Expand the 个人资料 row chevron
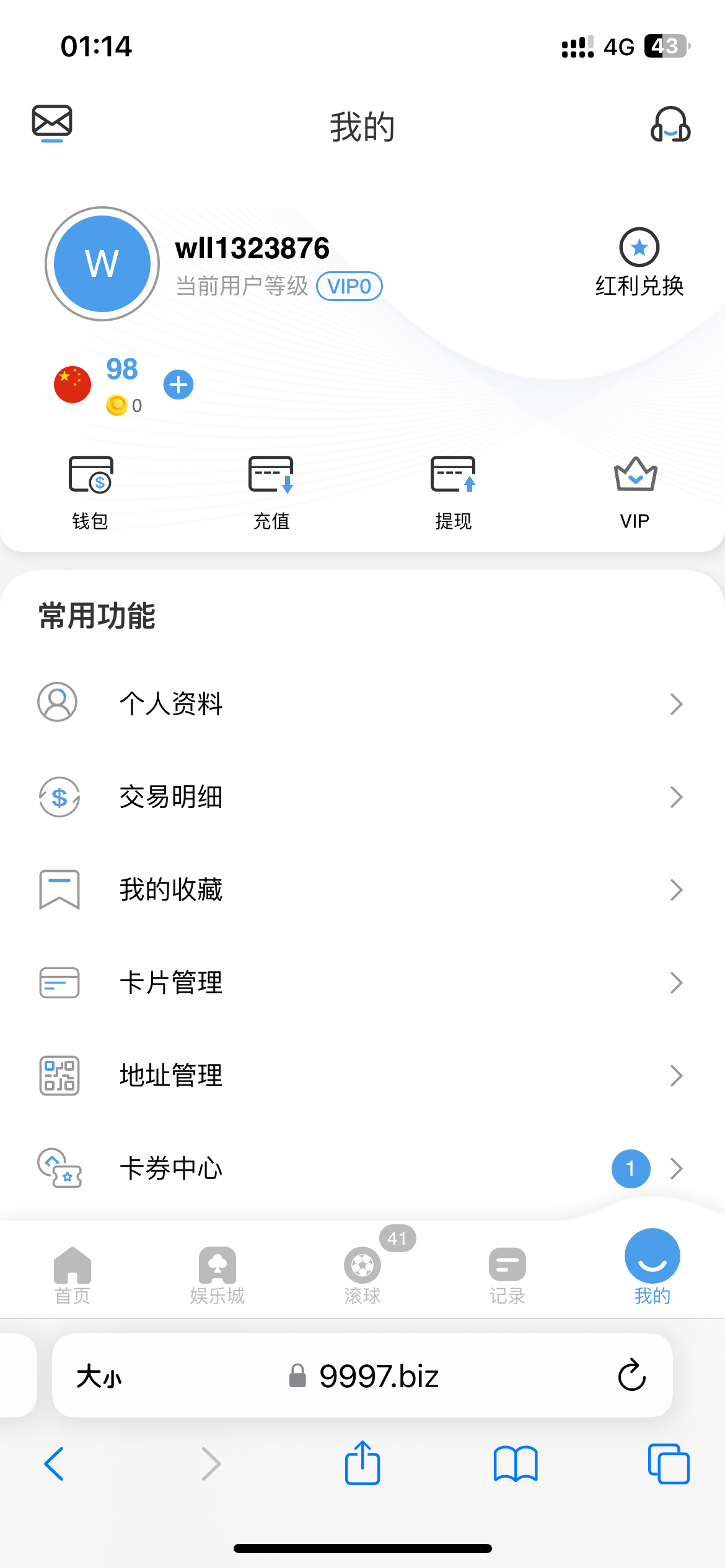The height and width of the screenshot is (1568, 725). click(x=677, y=703)
